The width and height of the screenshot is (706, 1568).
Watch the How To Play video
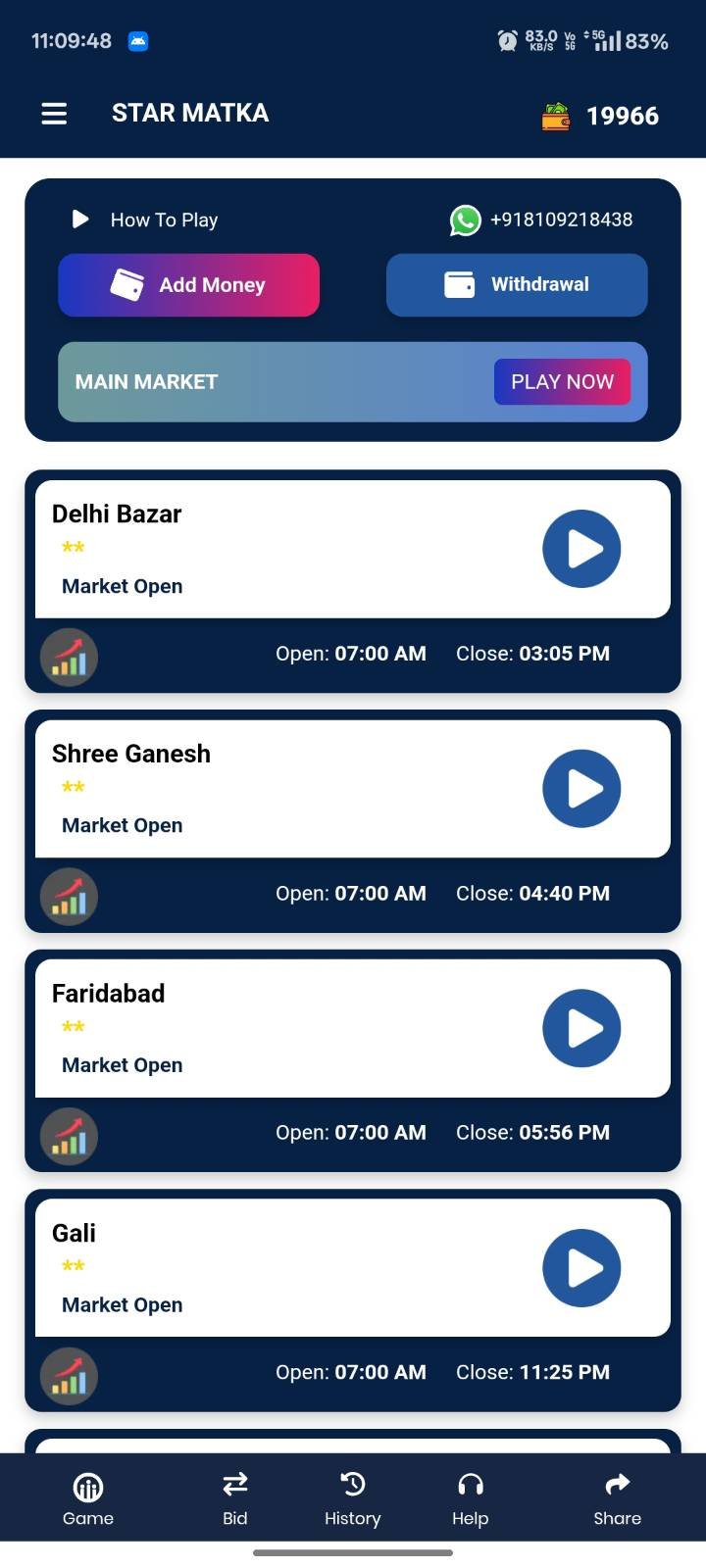pyautogui.click(x=146, y=220)
